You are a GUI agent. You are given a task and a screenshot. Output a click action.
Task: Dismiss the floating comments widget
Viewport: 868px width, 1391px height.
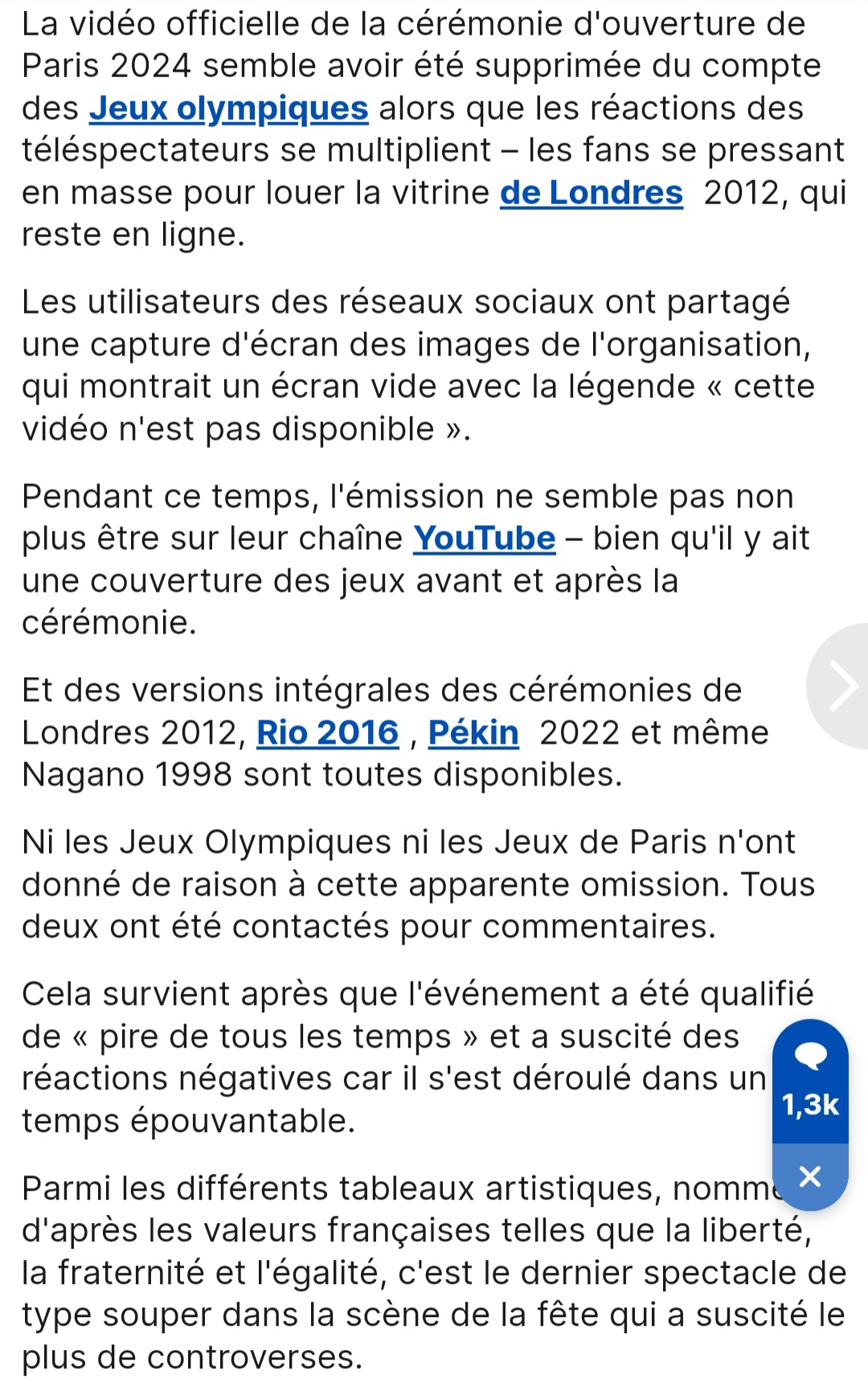pos(810,1176)
